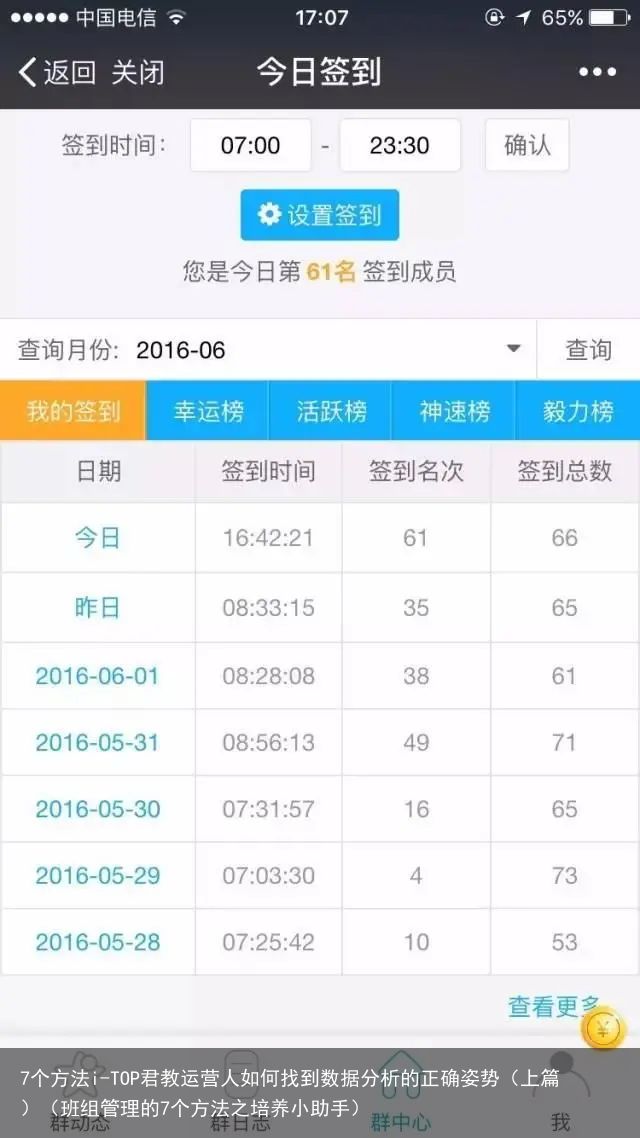Switch to the 毅力榜 tab

click(x=578, y=411)
